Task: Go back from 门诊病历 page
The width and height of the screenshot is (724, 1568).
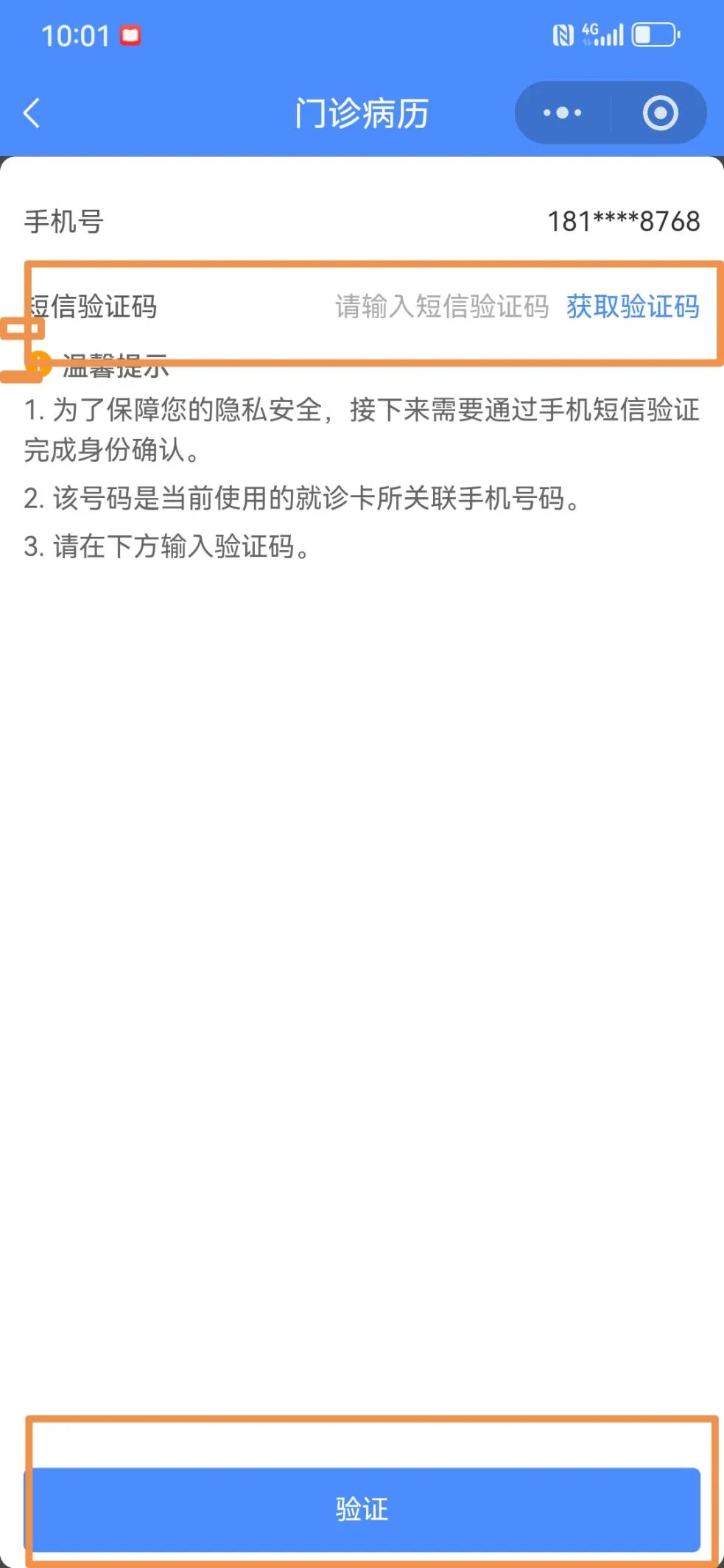Action: 32,113
